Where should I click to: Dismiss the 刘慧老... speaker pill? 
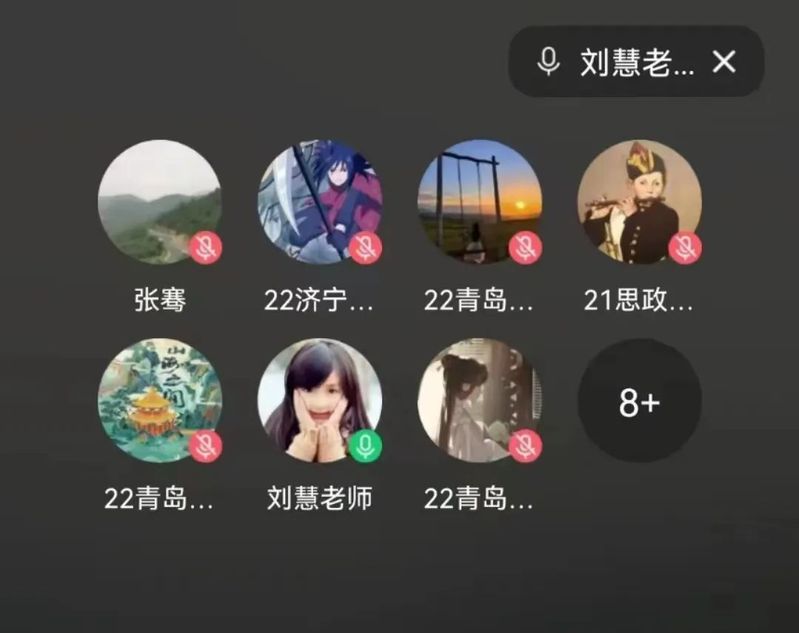click(724, 62)
